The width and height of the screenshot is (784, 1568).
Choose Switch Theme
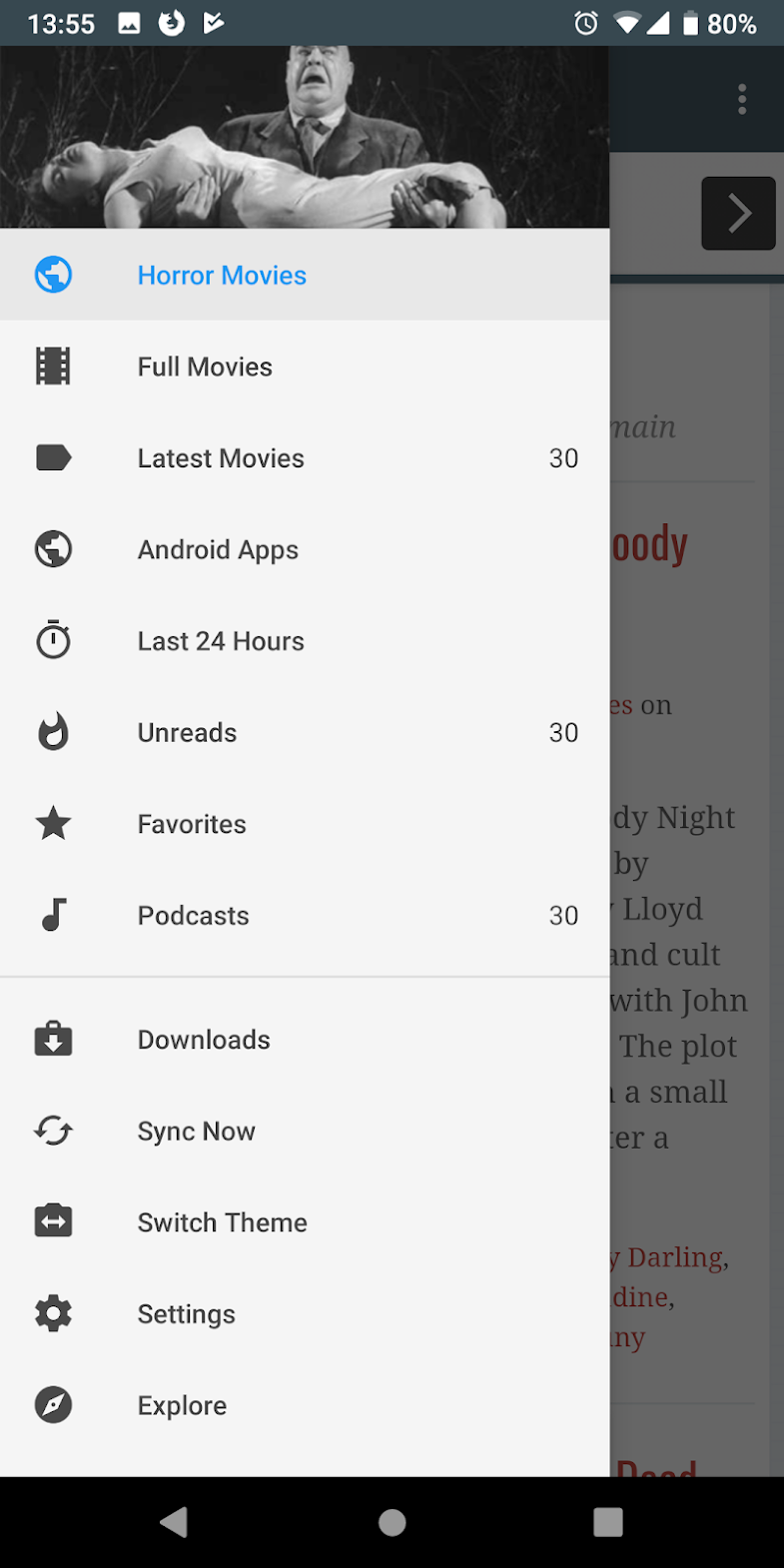point(222,1222)
